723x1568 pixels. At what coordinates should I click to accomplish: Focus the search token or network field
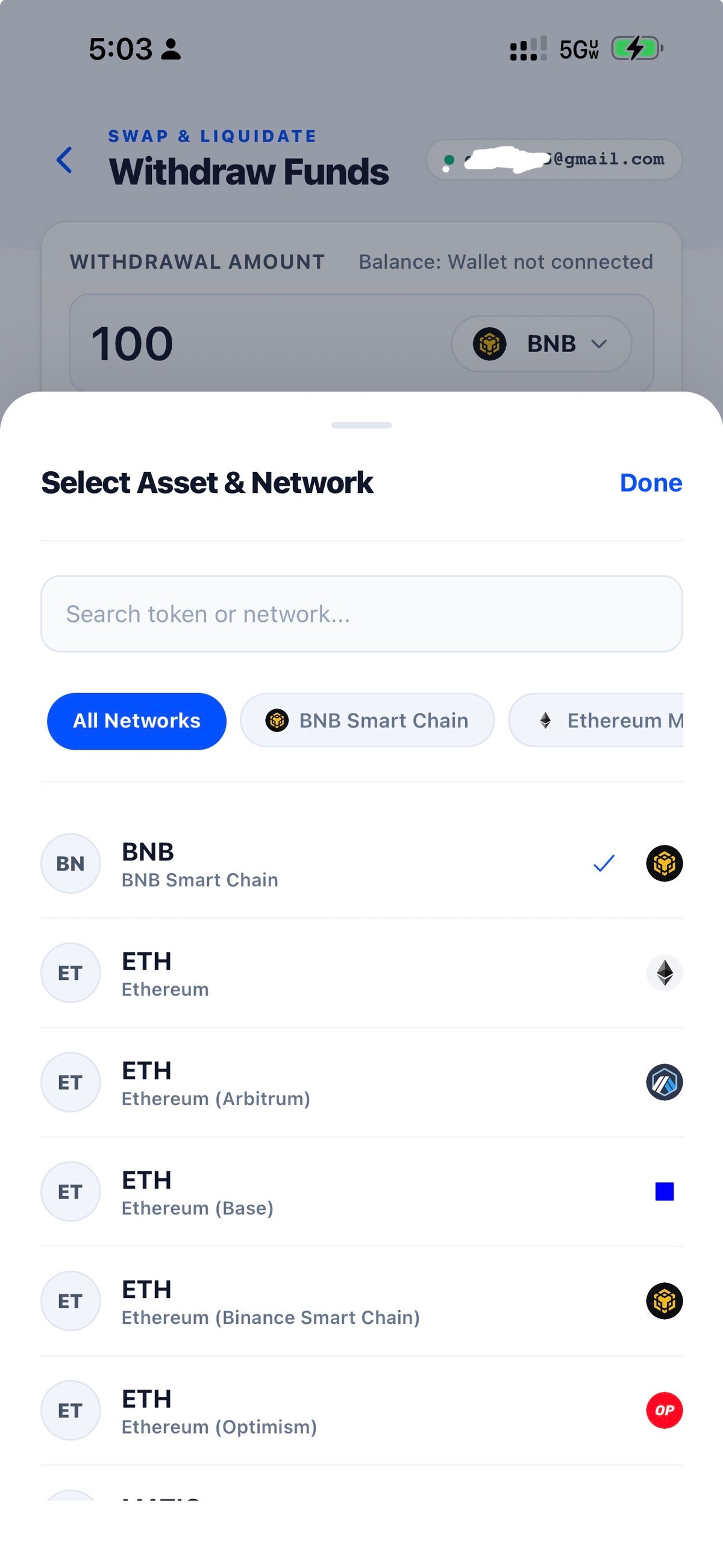[361, 613]
